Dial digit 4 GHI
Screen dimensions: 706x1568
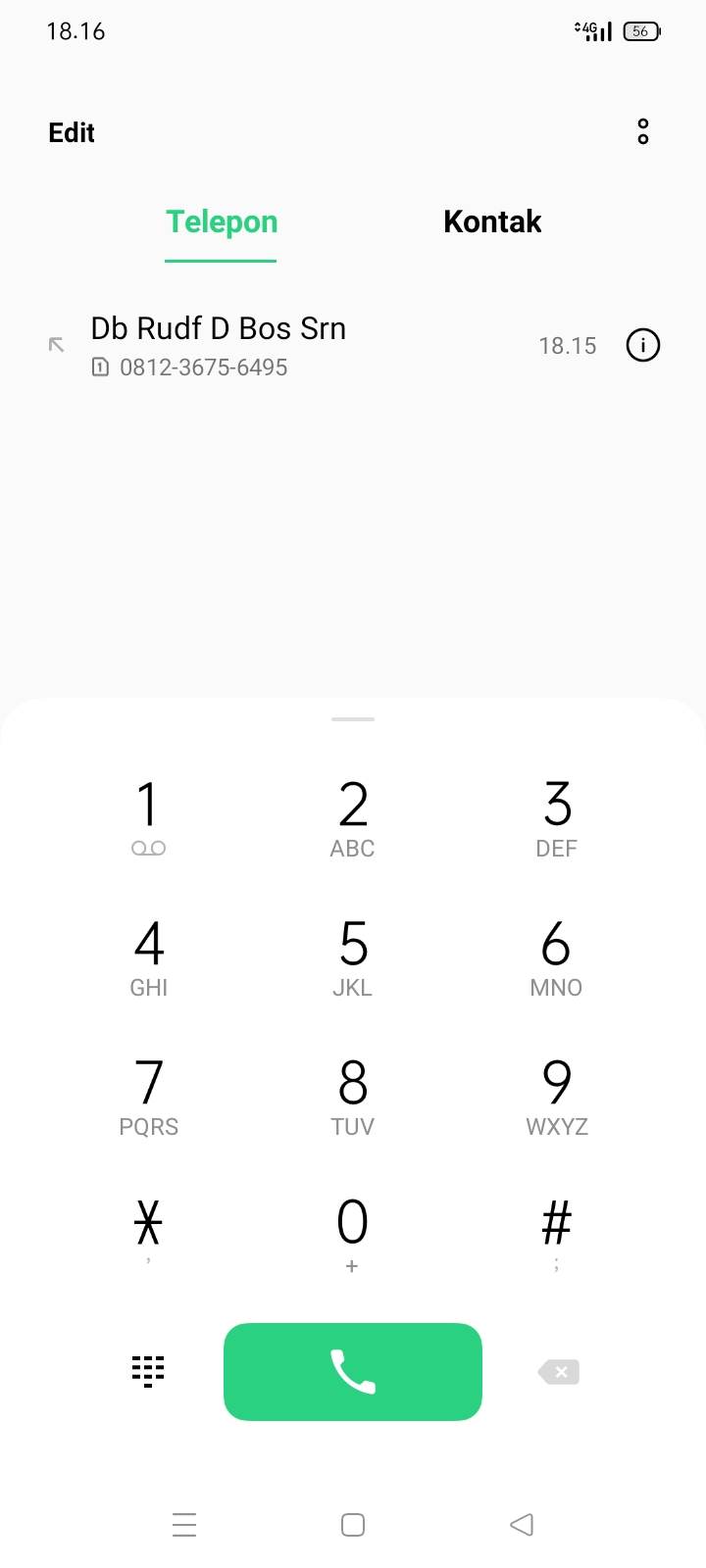click(x=148, y=956)
